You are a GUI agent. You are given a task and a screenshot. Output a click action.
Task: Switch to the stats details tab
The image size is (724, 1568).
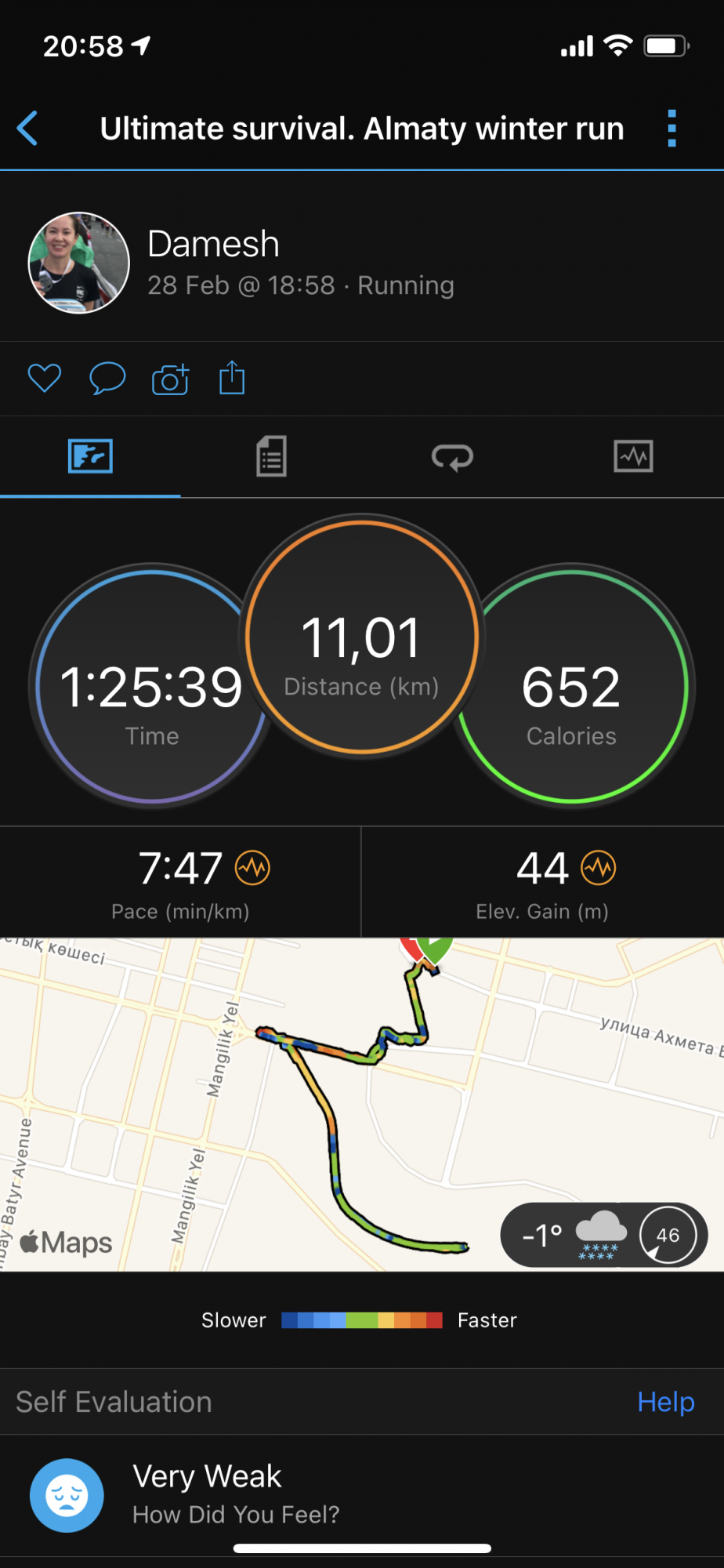pos(271,456)
